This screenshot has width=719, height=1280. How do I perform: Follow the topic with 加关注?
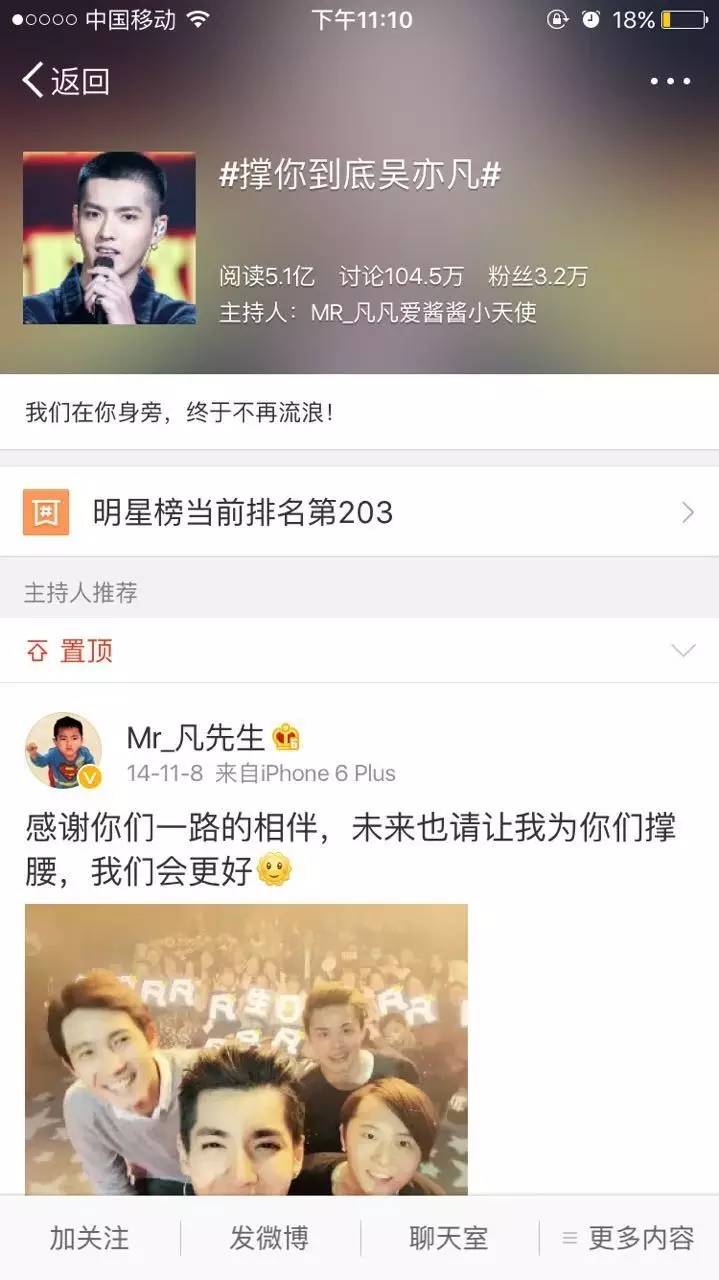(x=90, y=1238)
